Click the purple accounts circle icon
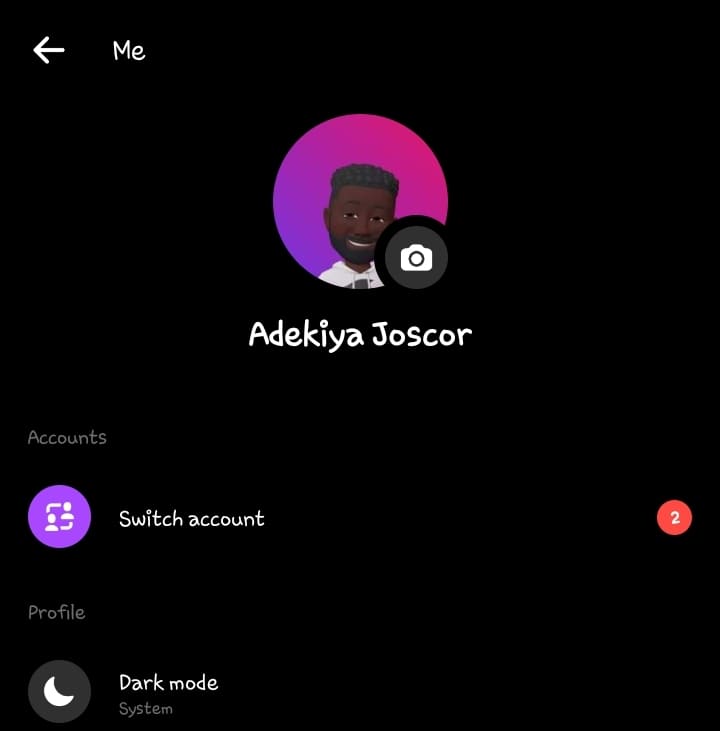Image resolution: width=720 pixels, height=731 pixels. [59, 517]
